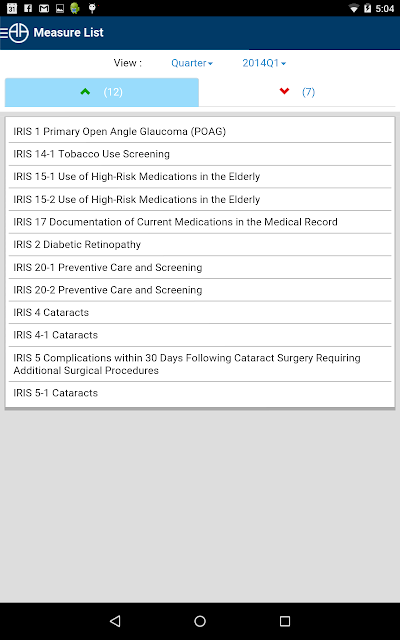
Task: Open the IRIS 4 Cataracts measure
Action: 200,313
